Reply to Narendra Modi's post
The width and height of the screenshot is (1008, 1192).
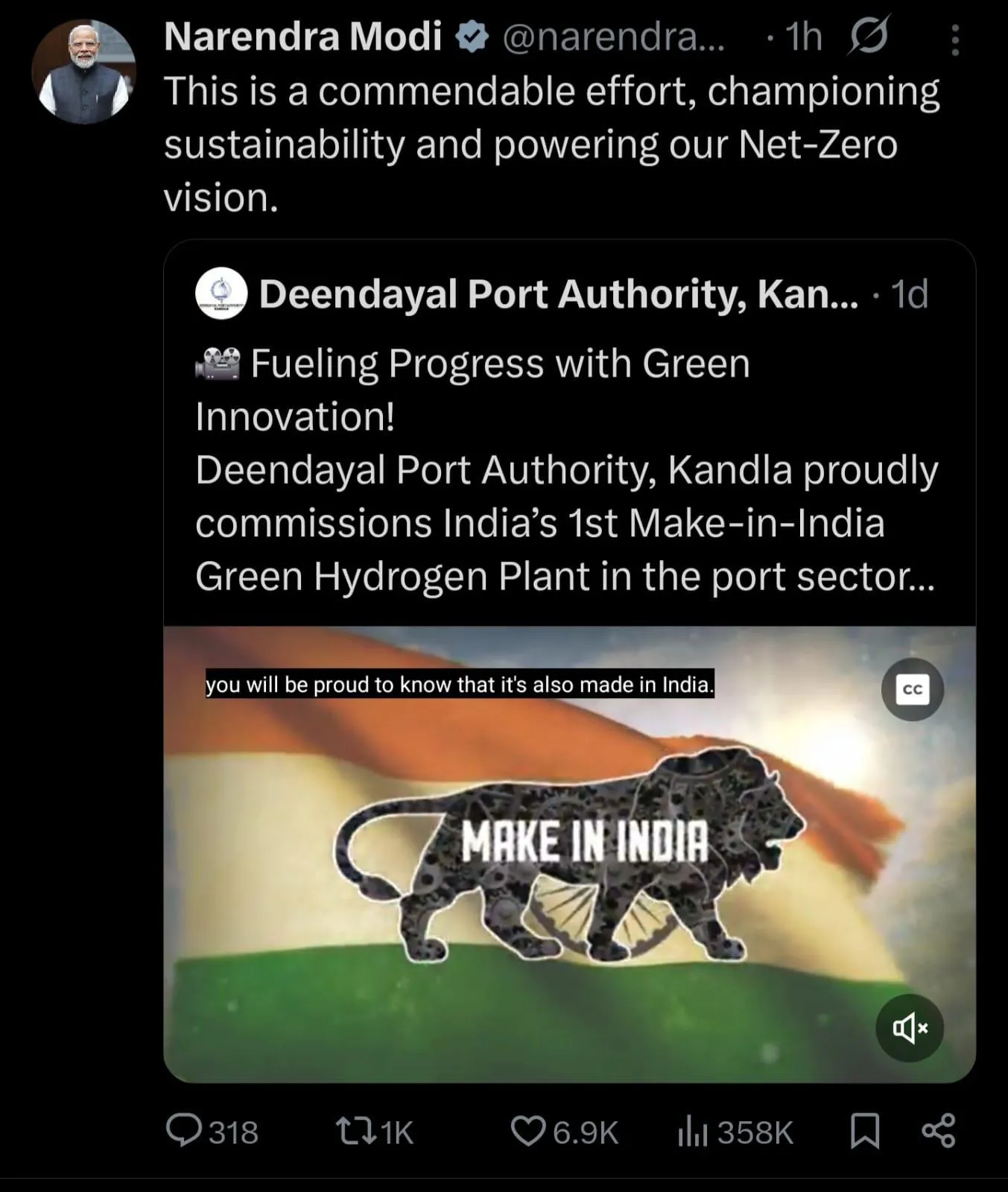183,1131
